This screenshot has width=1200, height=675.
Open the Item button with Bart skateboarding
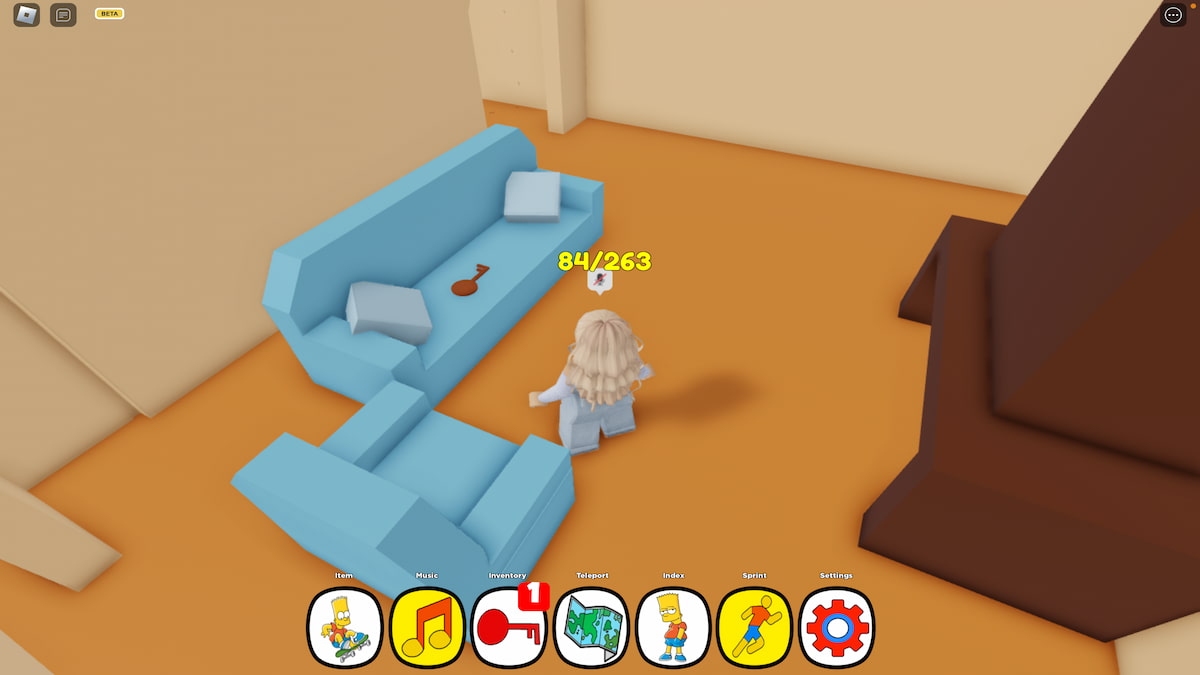point(345,628)
